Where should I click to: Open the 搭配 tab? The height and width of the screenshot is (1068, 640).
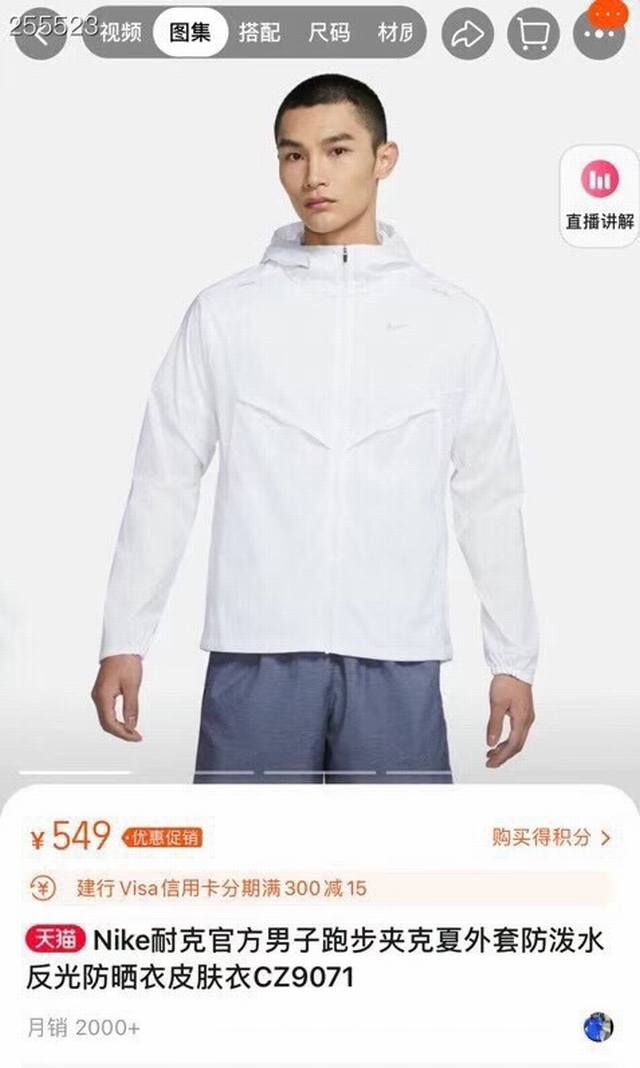[259, 33]
